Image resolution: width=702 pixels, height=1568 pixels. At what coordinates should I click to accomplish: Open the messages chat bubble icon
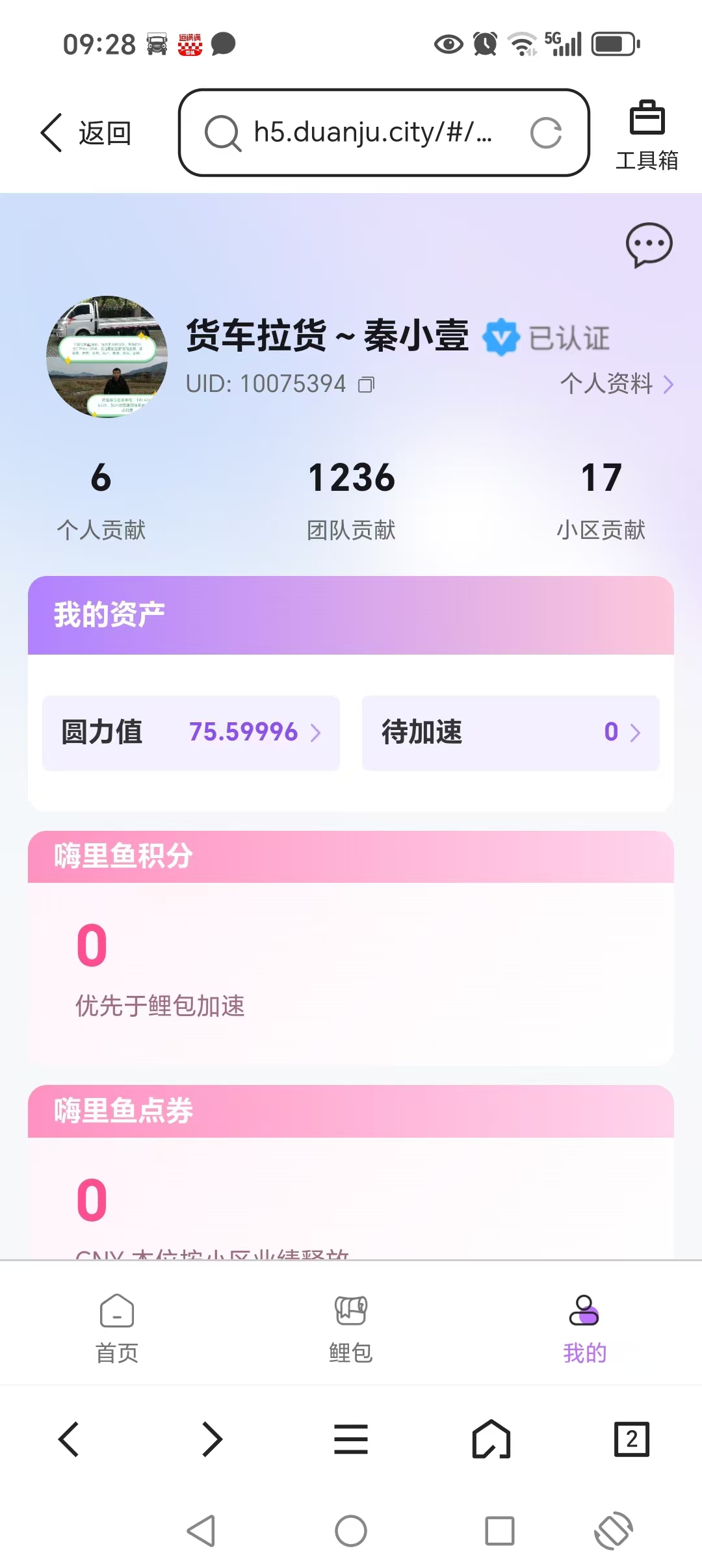tap(649, 245)
